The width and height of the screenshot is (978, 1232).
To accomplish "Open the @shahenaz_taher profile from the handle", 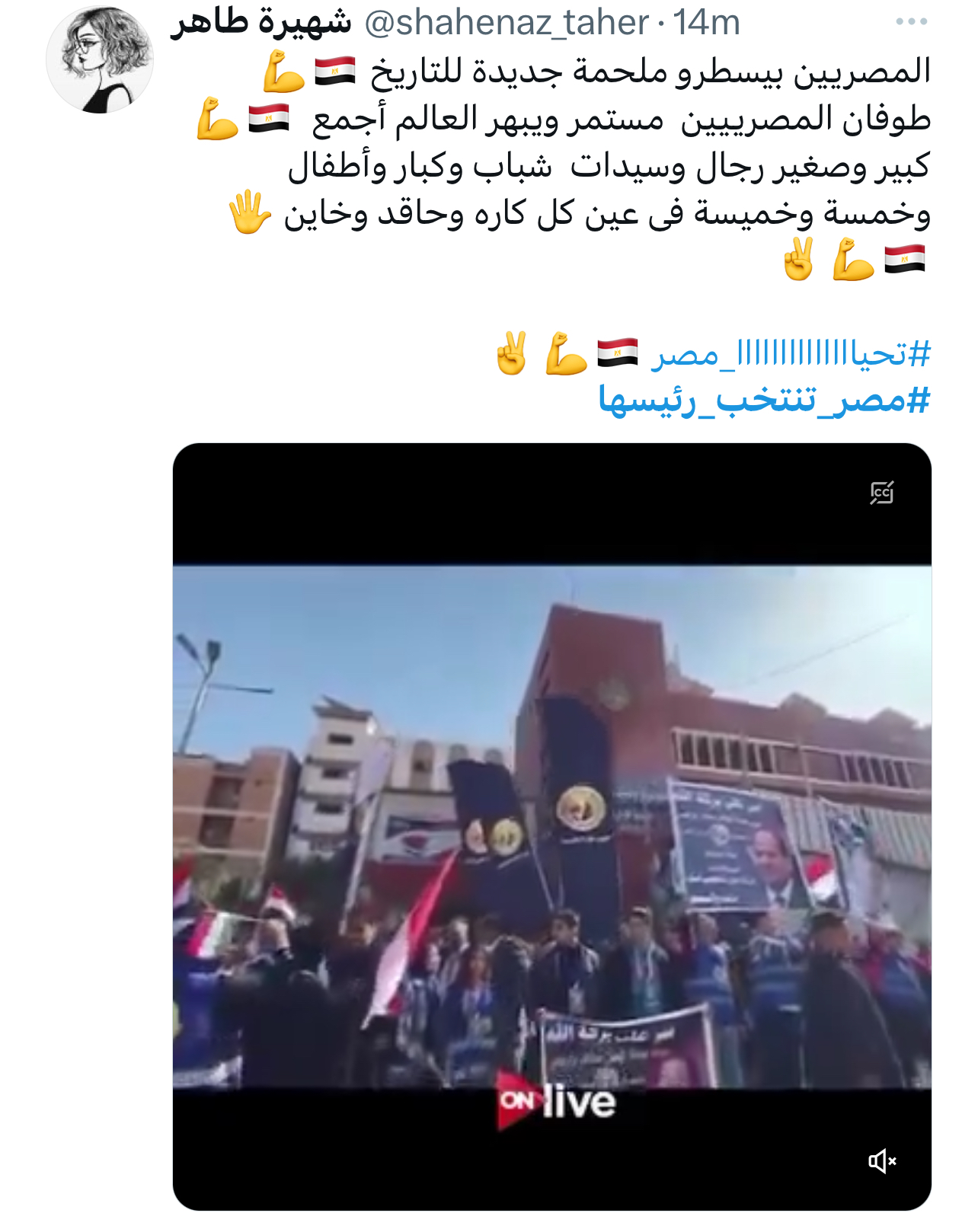I will [x=506, y=22].
